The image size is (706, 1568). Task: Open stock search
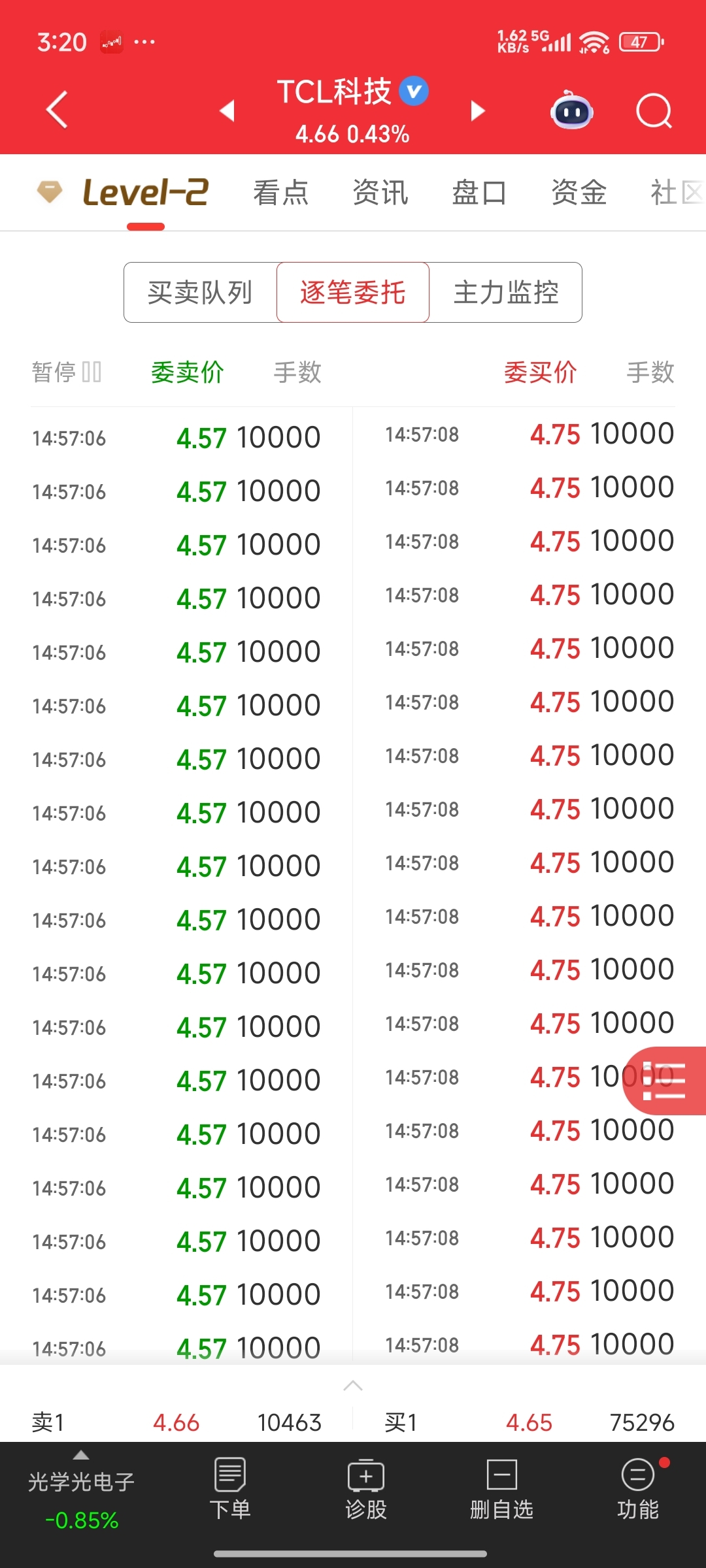pyautogui.click(x=654, y=110)
